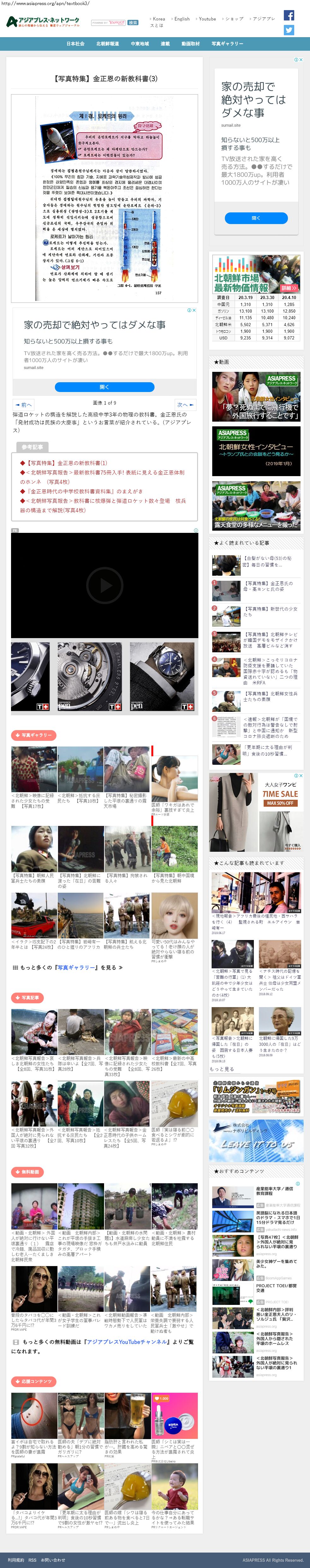Go to next image with 次へ
Viewport: 310px width, 1568px height.
(185, 404)
